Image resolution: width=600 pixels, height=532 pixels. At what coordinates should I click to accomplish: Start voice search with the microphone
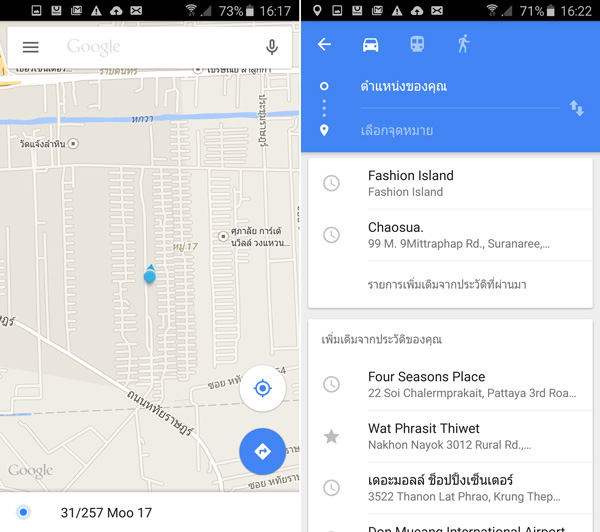coord(271,47)
